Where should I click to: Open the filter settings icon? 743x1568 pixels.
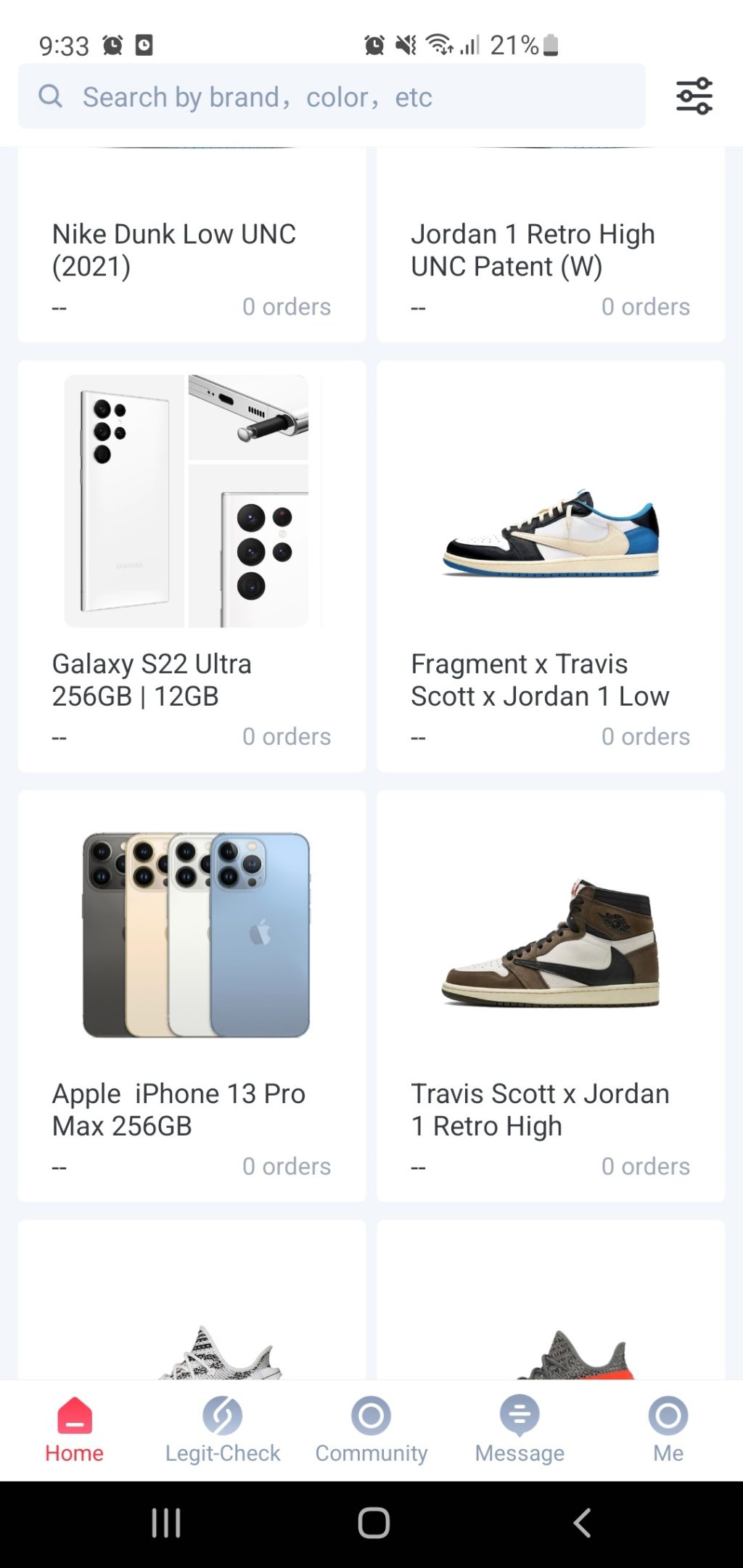coord(694,96)
